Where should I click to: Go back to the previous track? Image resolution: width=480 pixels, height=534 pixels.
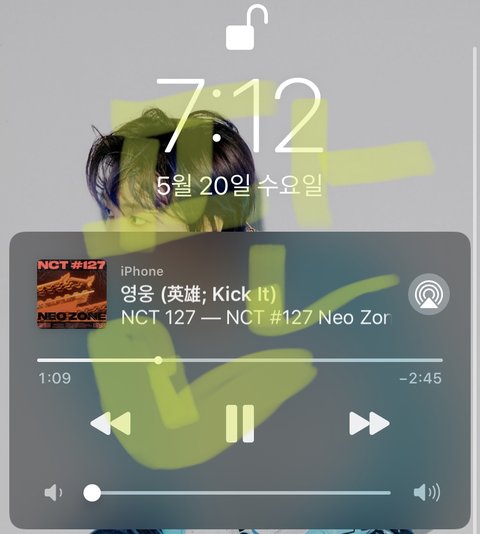coord(110,423)
